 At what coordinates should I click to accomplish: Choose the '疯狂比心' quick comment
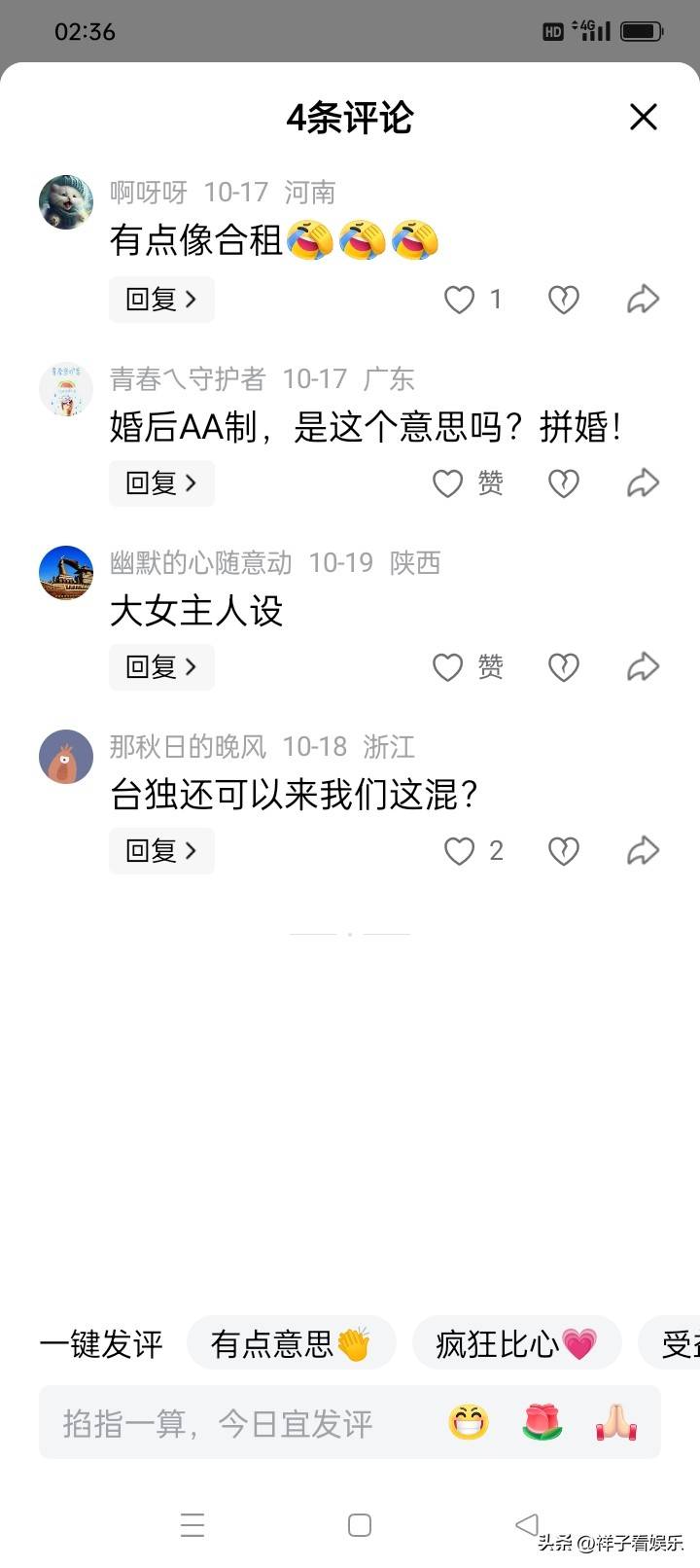tap(516, 1344)
